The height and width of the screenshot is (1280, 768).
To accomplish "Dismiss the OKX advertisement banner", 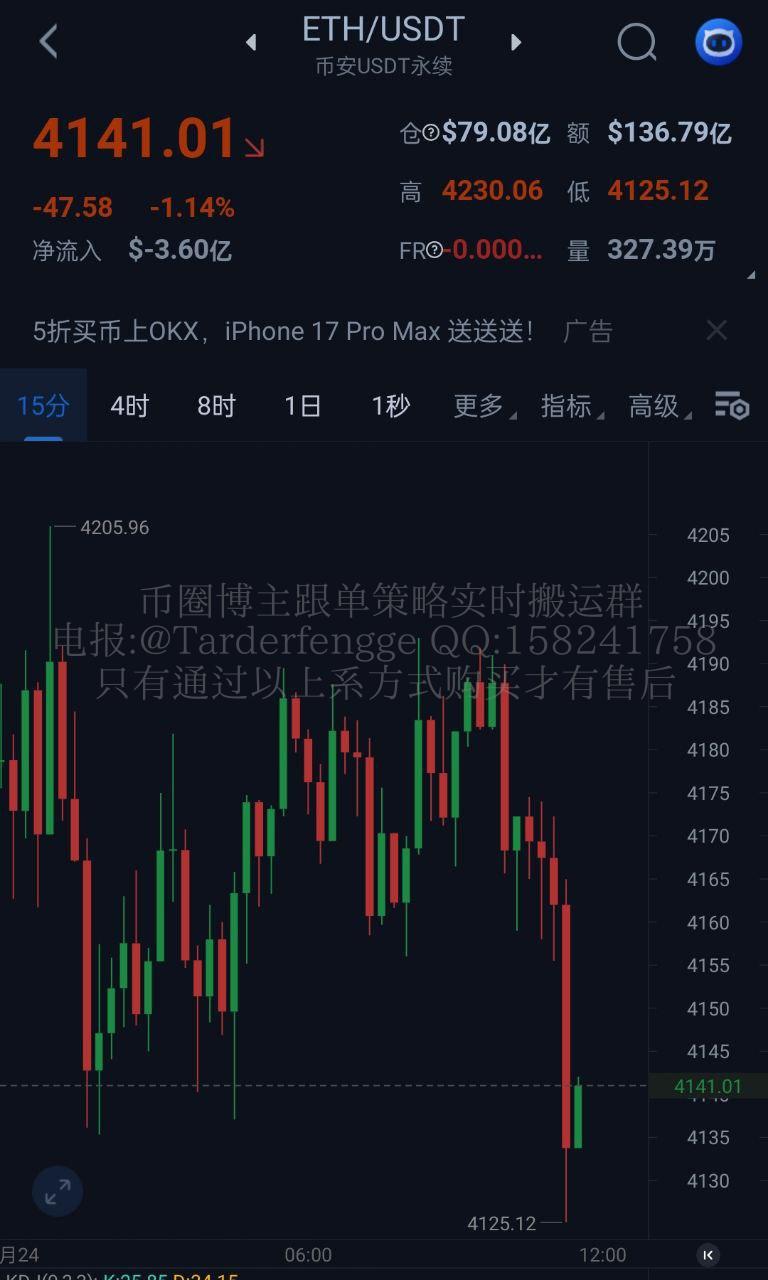I will [x=716, y=331].
